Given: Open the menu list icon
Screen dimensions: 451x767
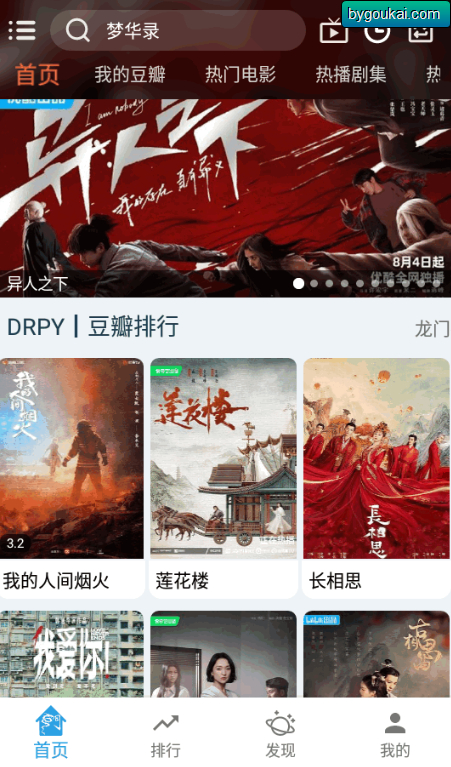Looking at the screenshot, I should 22,30.
